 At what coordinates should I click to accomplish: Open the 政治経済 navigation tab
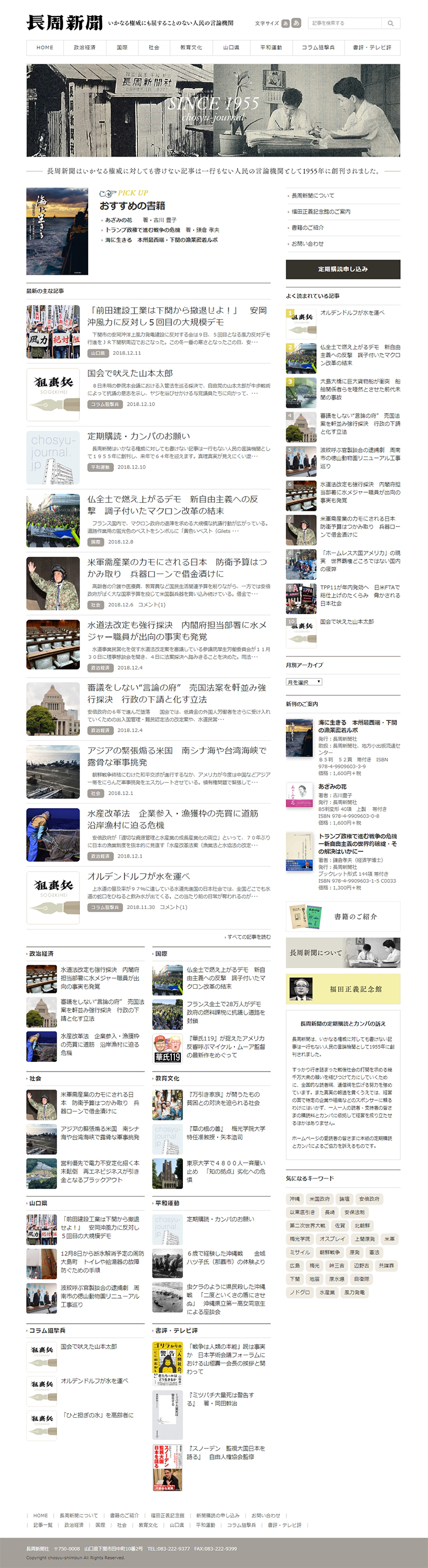(x=84, y=48)
